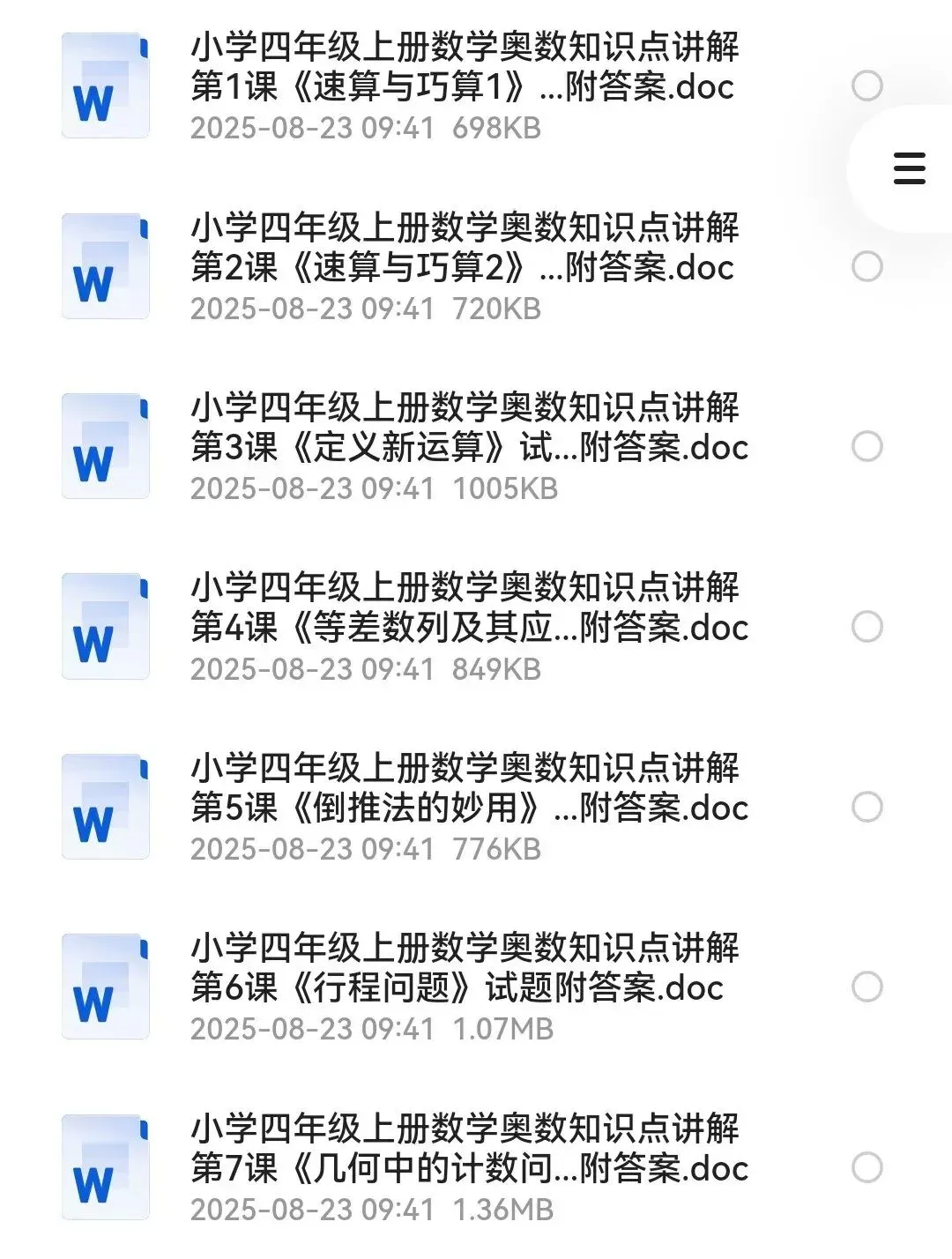Select the 第4课《等差数列》file radio circle
952x1259 pixels.
pyautogui.click(x=866, y=627)
